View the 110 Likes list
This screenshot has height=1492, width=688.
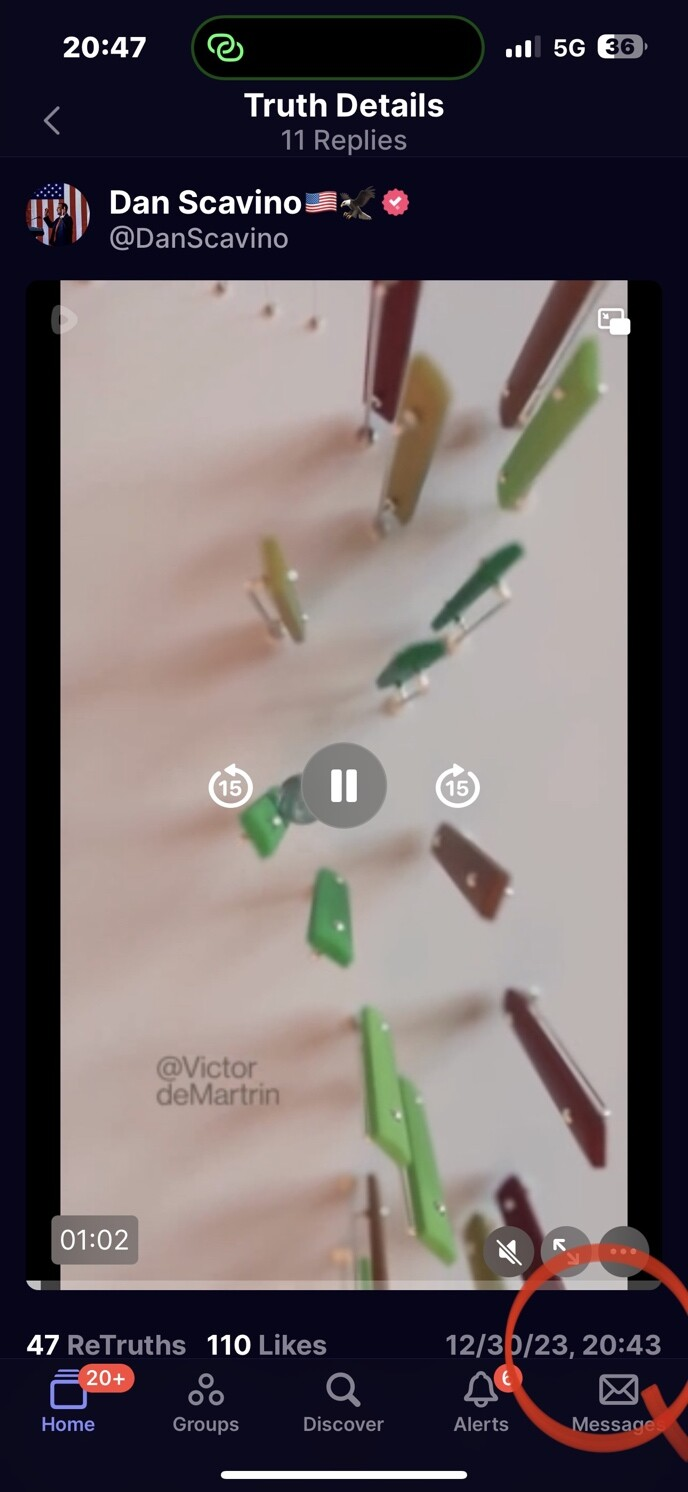[266, 1345]
